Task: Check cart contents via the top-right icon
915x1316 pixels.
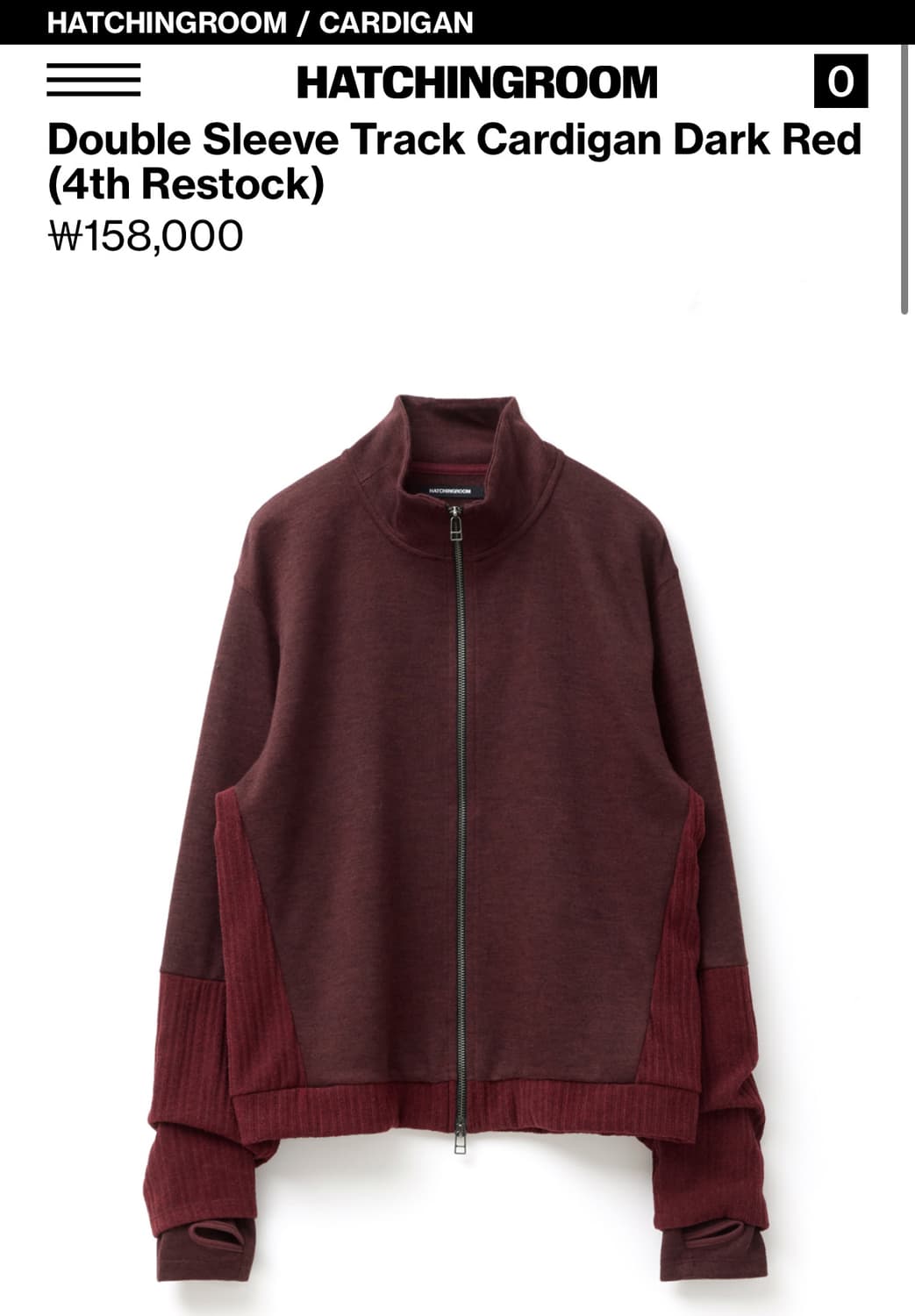Action: pyautogui.click(x=843, y=82)
